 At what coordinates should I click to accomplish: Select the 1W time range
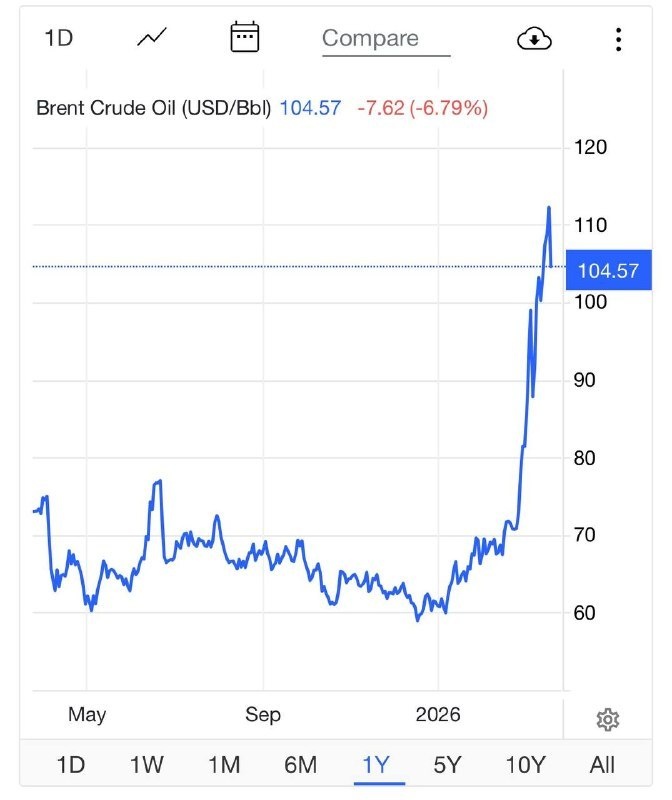pyautogui.click(x=146, y=765)
